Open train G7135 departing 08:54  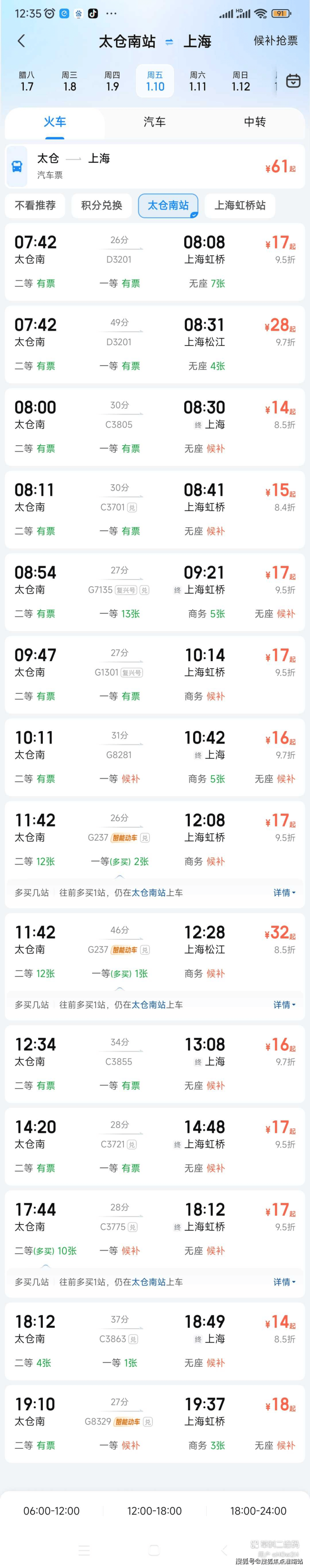[155, 592]
